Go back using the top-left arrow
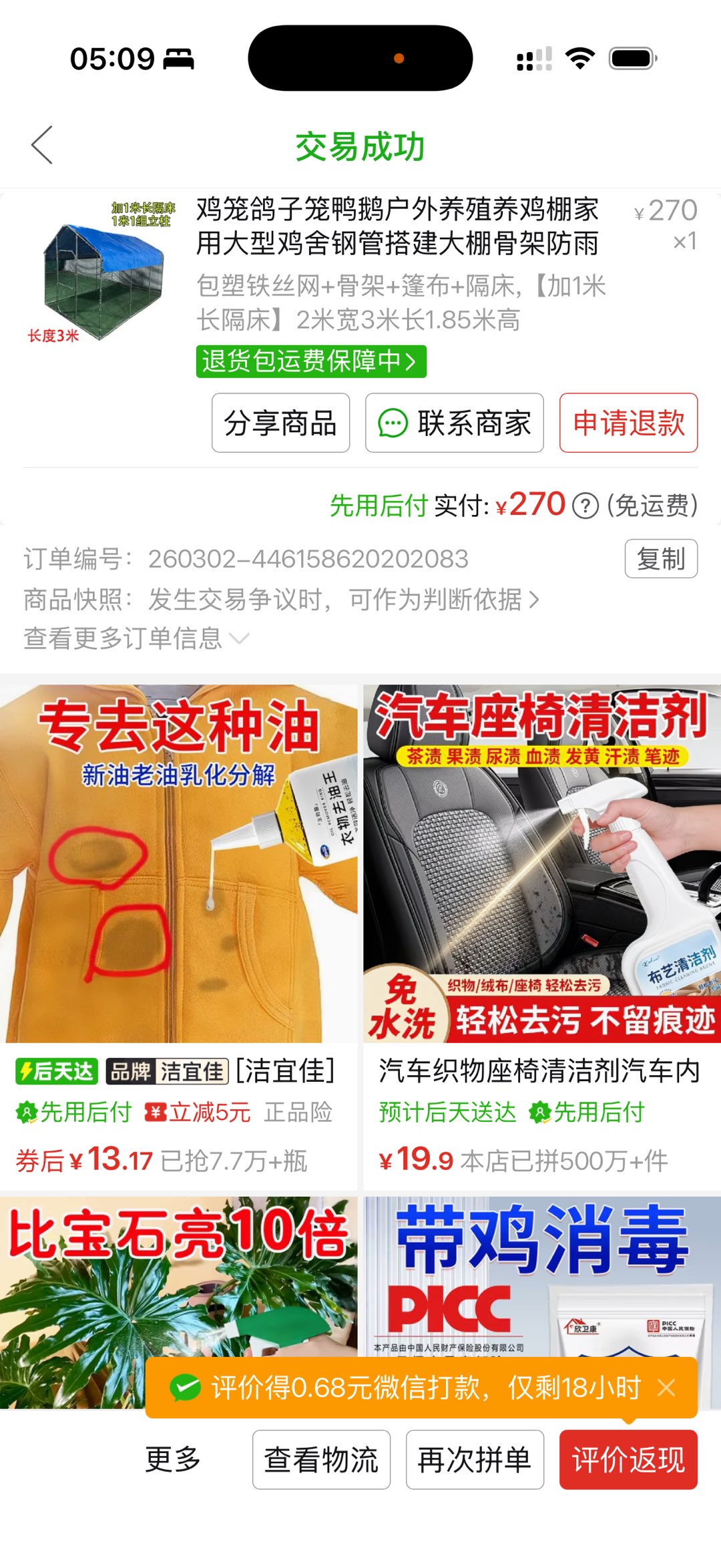721x1568 pixels. 42,145
